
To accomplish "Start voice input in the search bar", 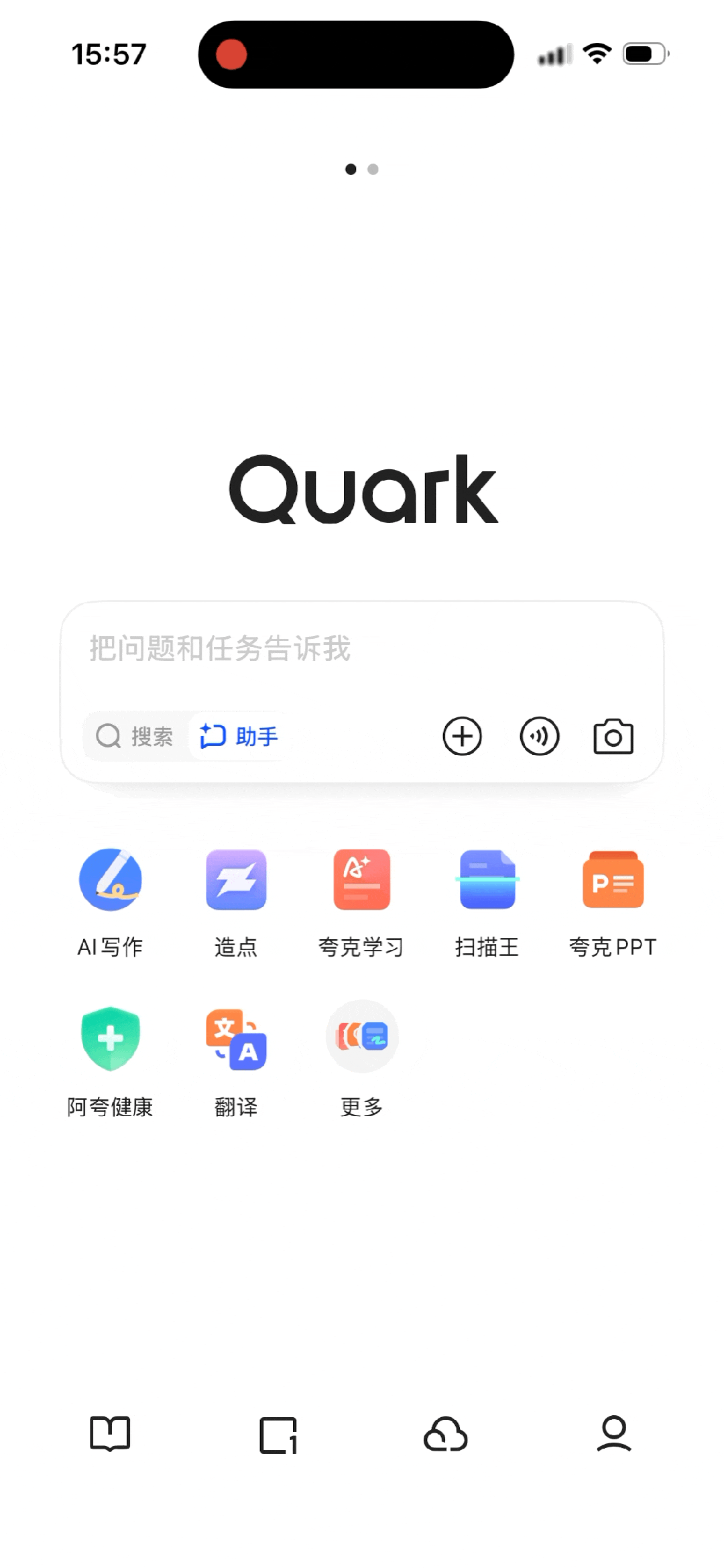I will pyautogui.click(x=538, y=736).
